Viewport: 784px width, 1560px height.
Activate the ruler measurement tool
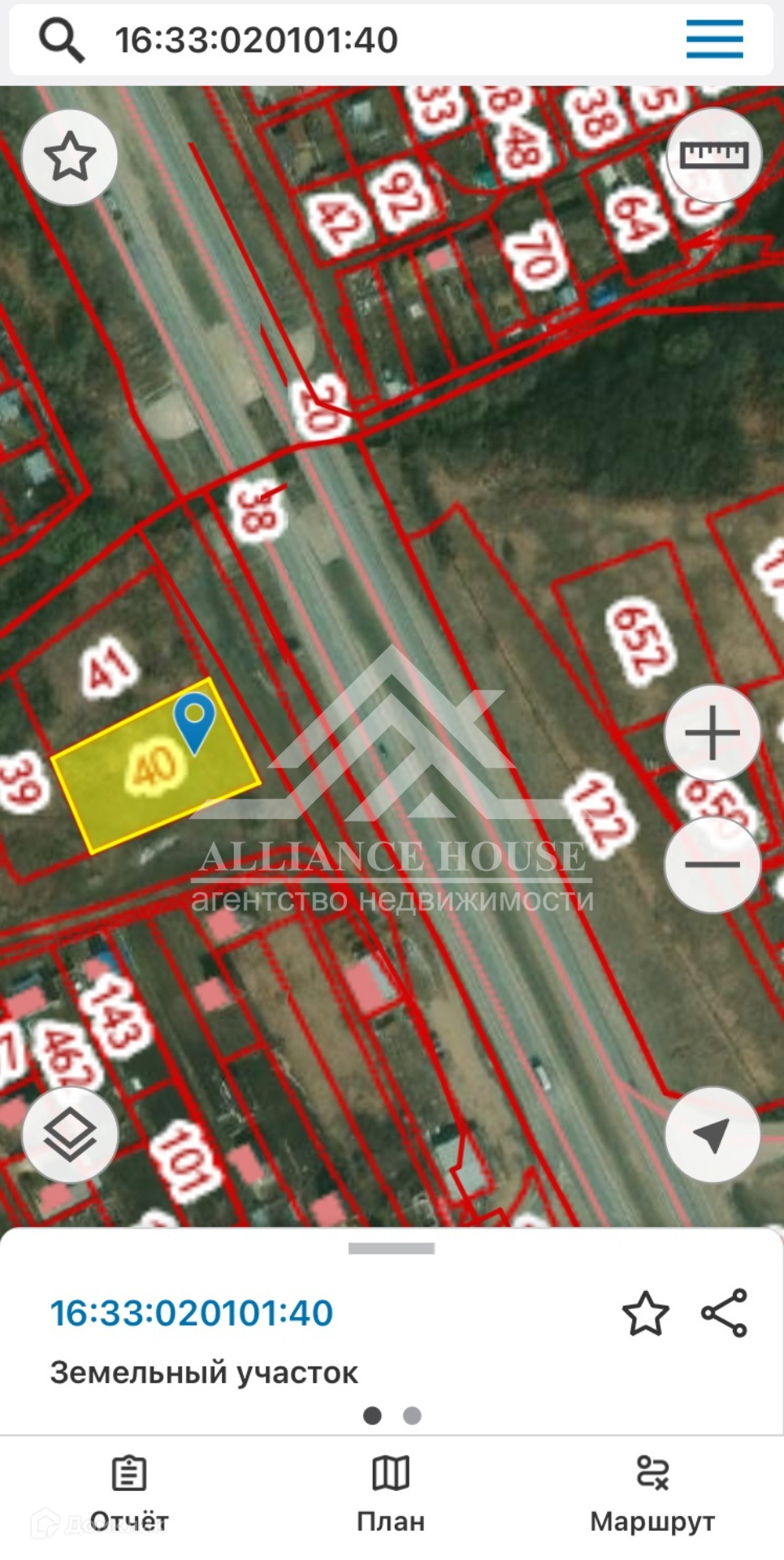[714, 155]
